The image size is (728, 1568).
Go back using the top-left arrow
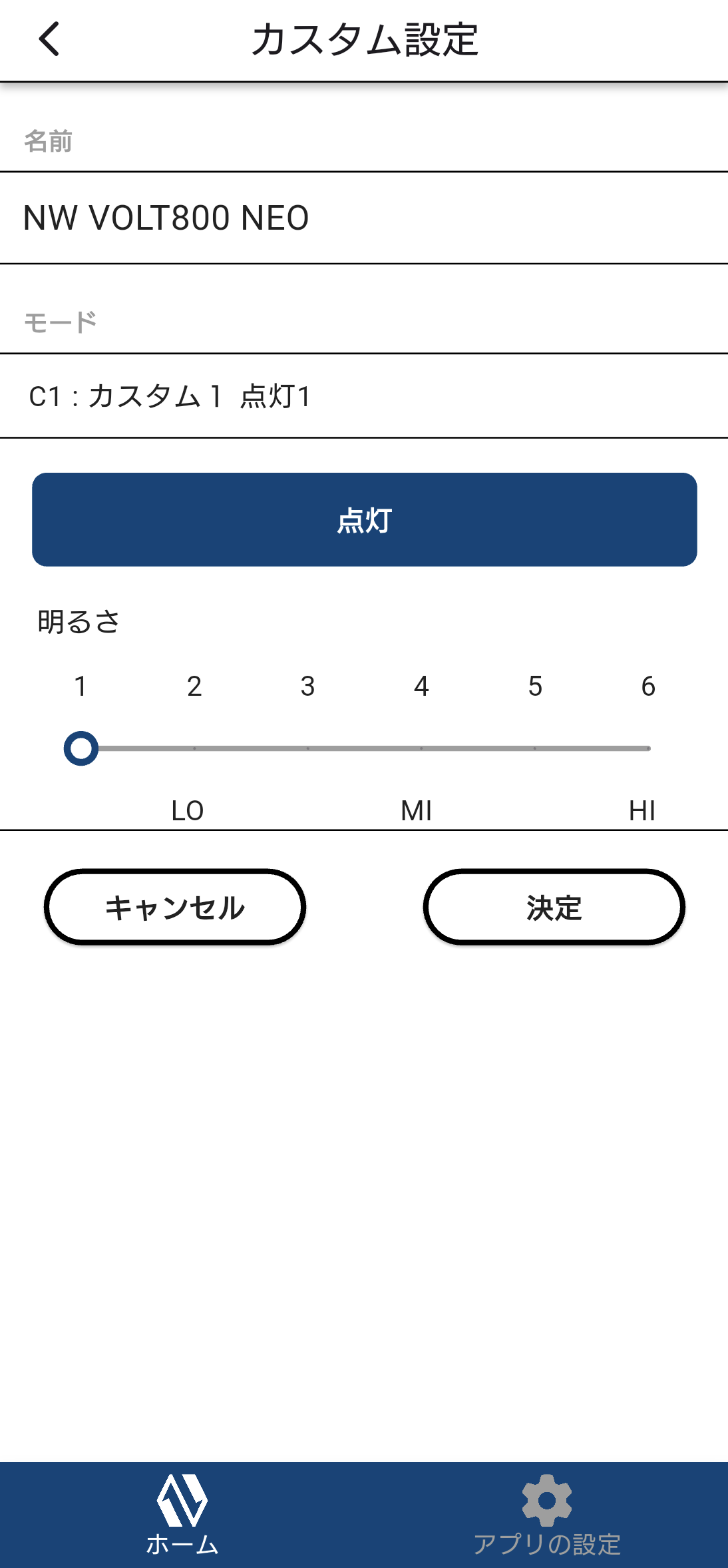(x=49, y=39)
